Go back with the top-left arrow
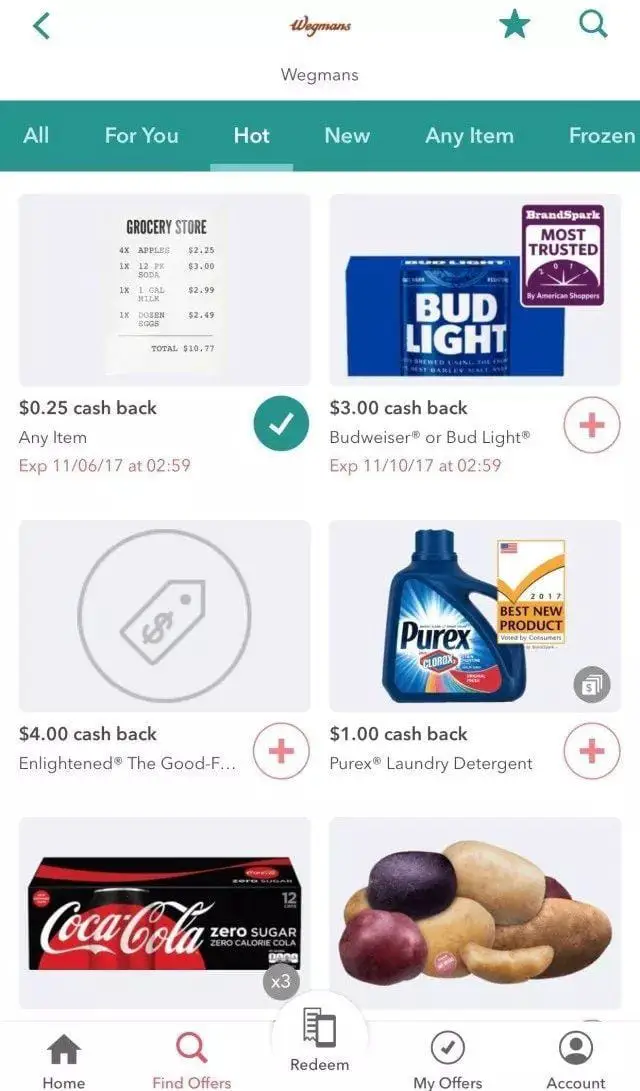This screenshot has width=640, height=1091. coord(41,25)
